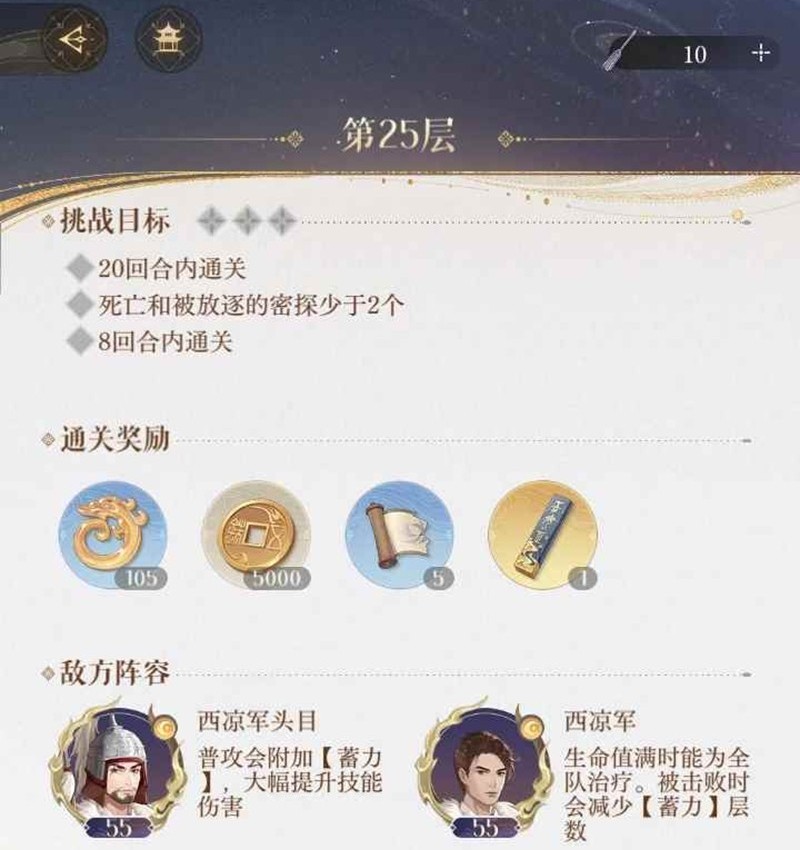Image resolution: width=800 pixels, height=850 pixels.
Task: Tap the plus to add more brushes
Action: 762,53
